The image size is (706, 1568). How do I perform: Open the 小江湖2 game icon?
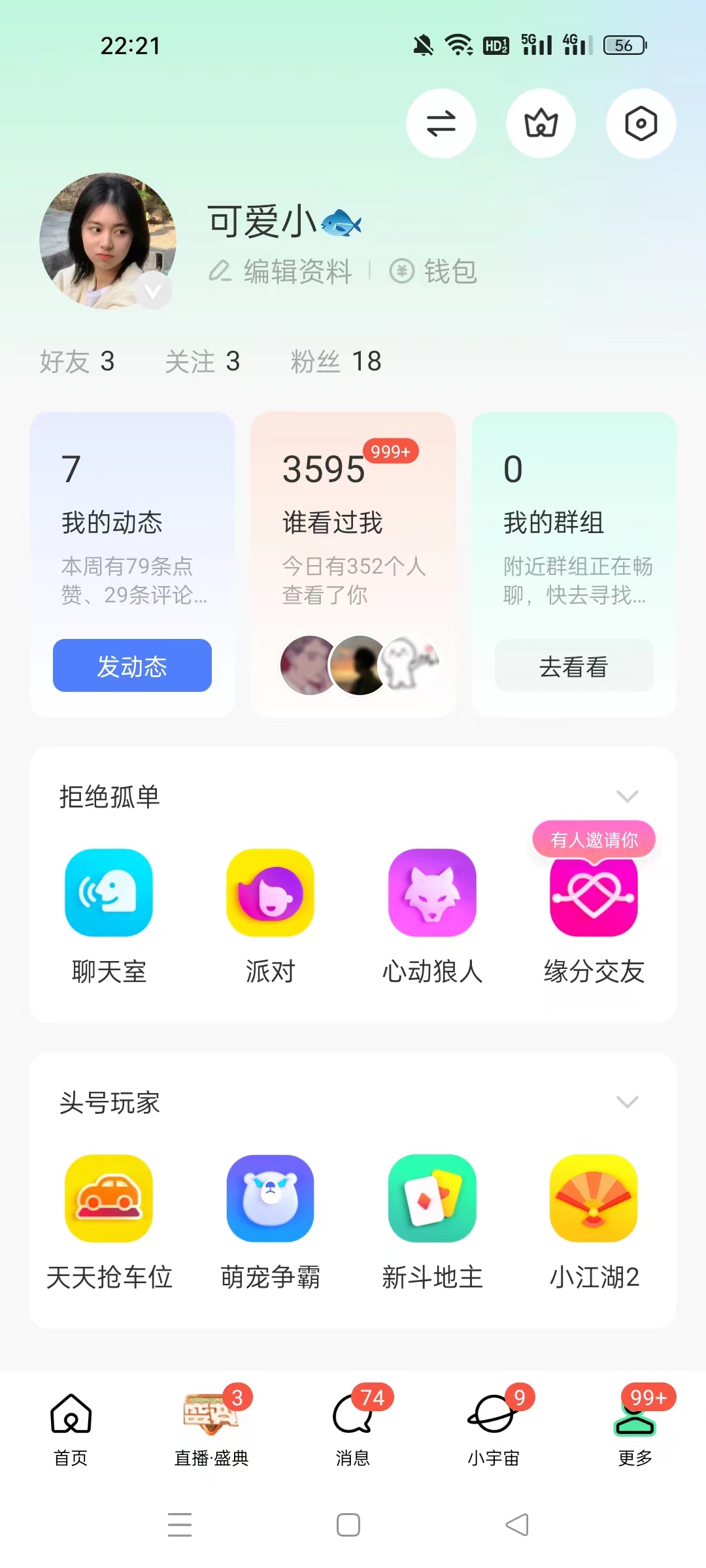coord(594,1200)
